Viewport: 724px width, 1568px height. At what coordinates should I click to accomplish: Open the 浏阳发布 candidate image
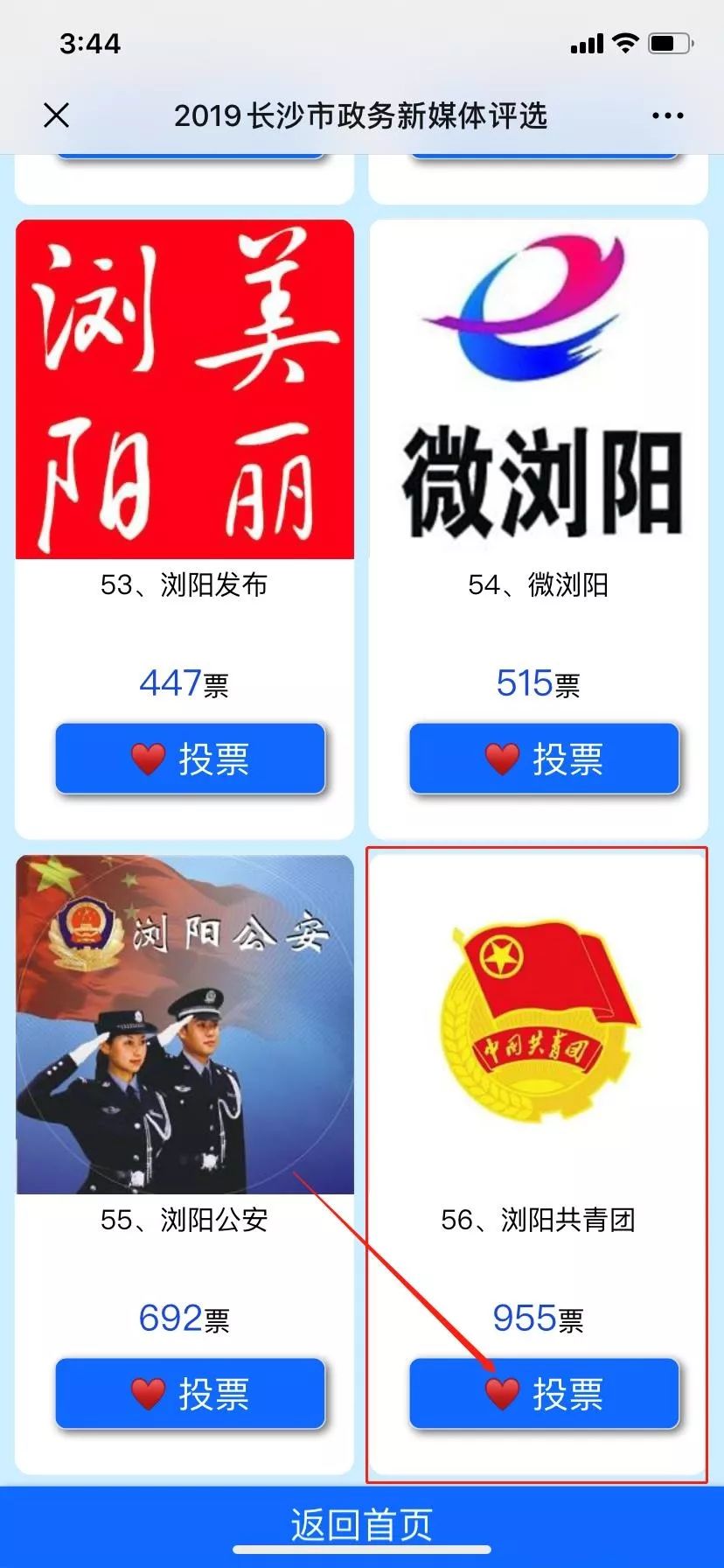point(184,389)
